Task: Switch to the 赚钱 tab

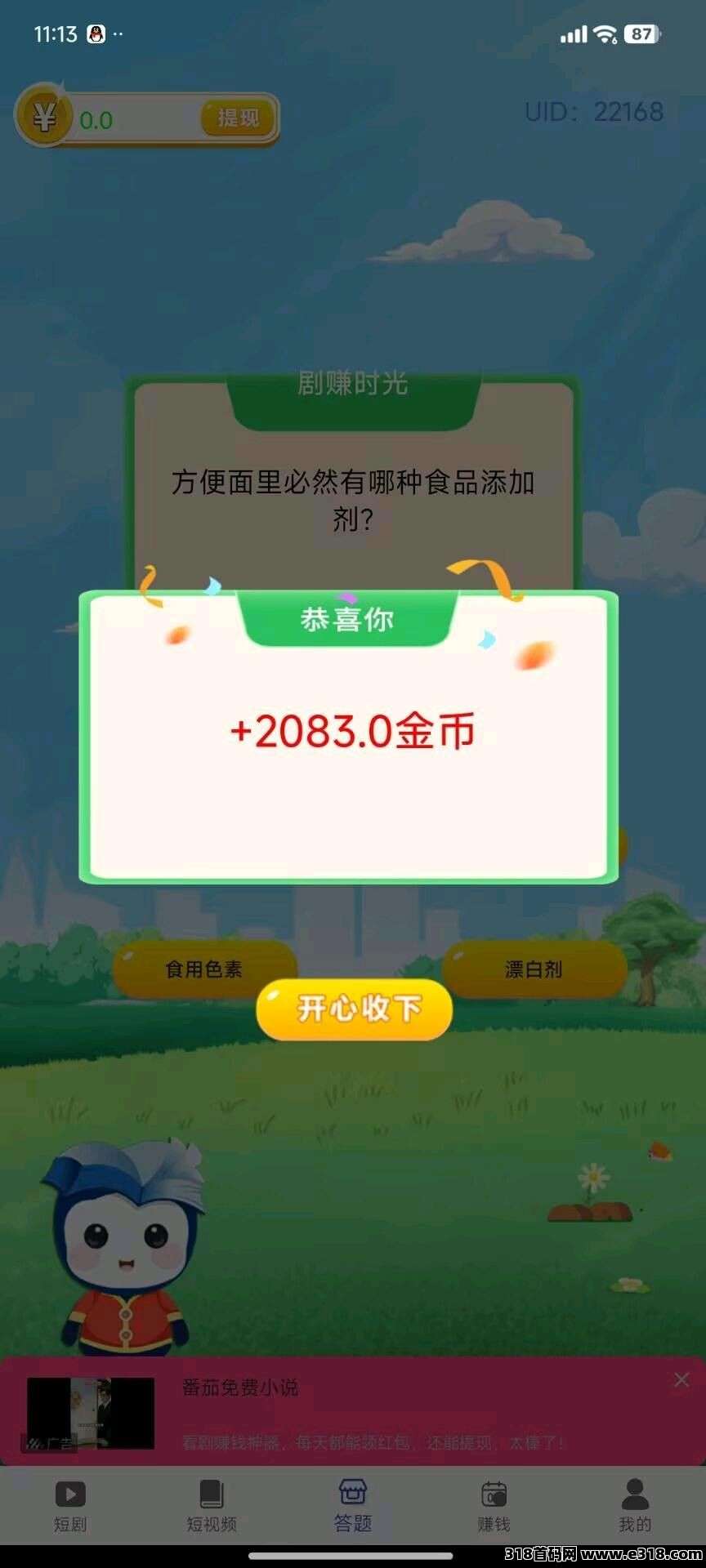Action: [x=494, y=1507]
